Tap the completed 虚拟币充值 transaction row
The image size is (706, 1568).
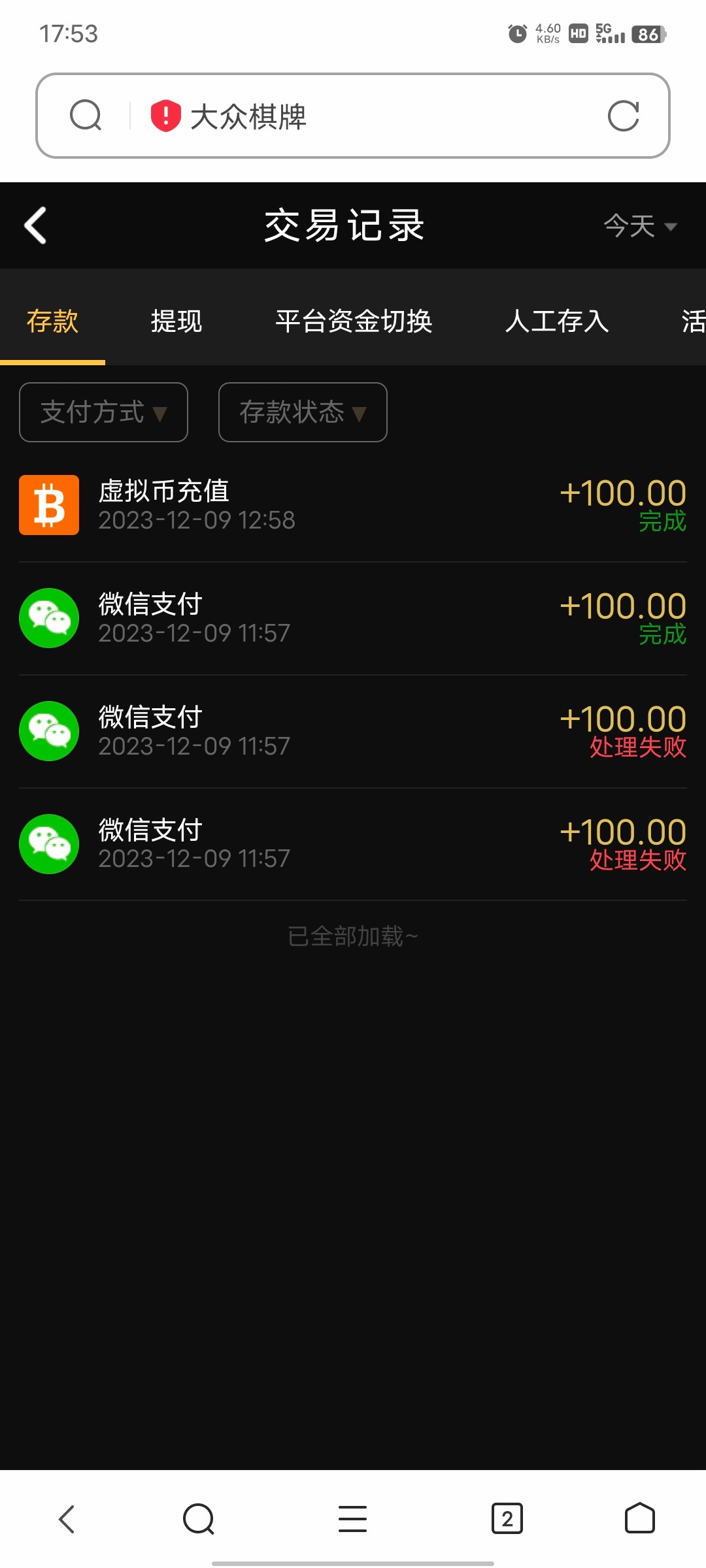click(353, 504)
